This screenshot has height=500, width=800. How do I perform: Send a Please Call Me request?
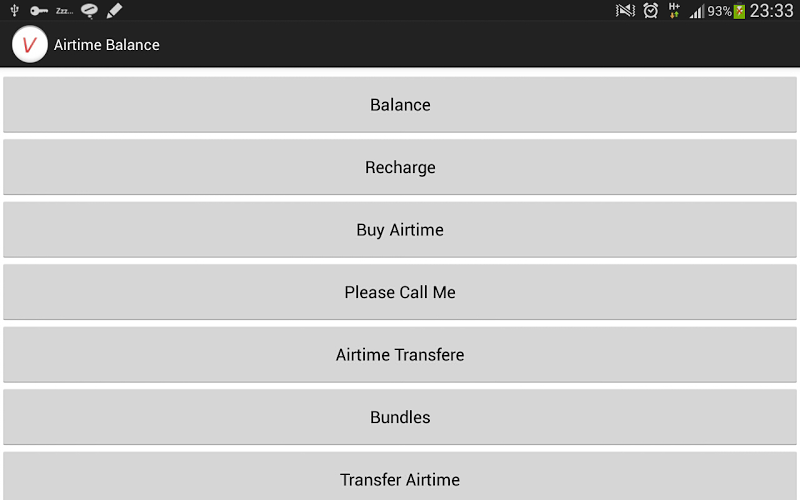[400, 292]
